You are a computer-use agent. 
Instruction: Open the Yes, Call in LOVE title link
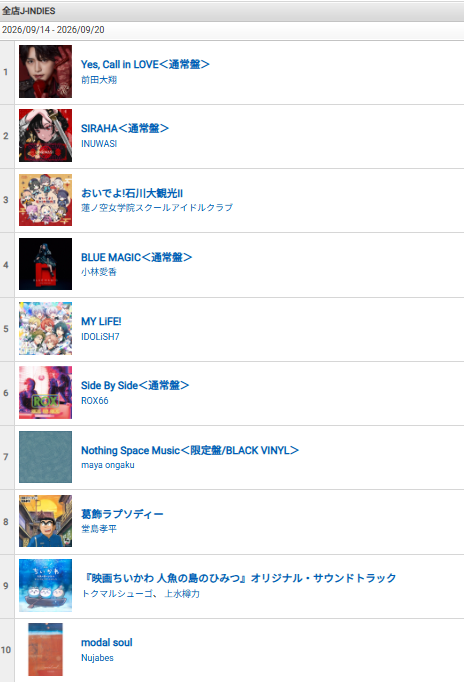click(145, 64)
